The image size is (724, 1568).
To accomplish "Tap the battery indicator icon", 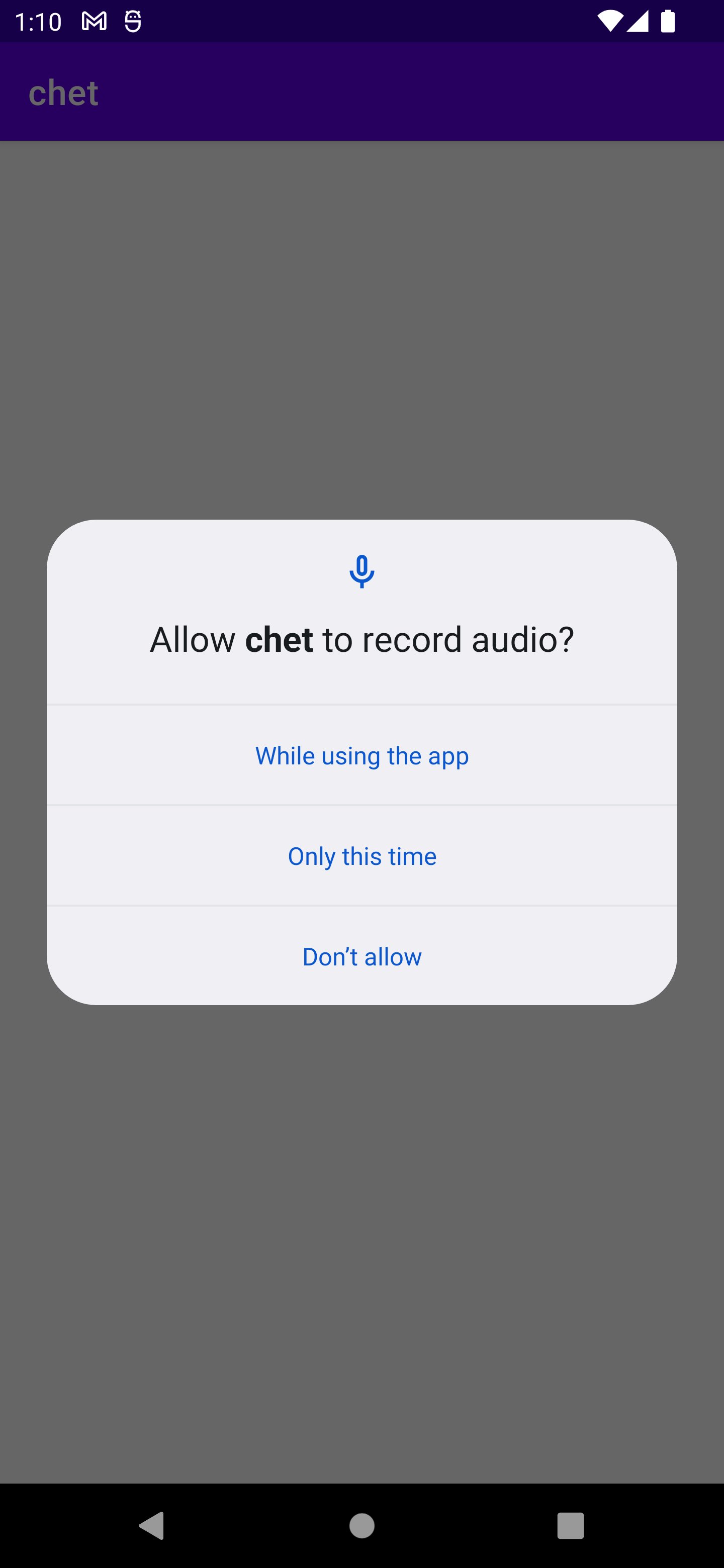I will 668,21.
